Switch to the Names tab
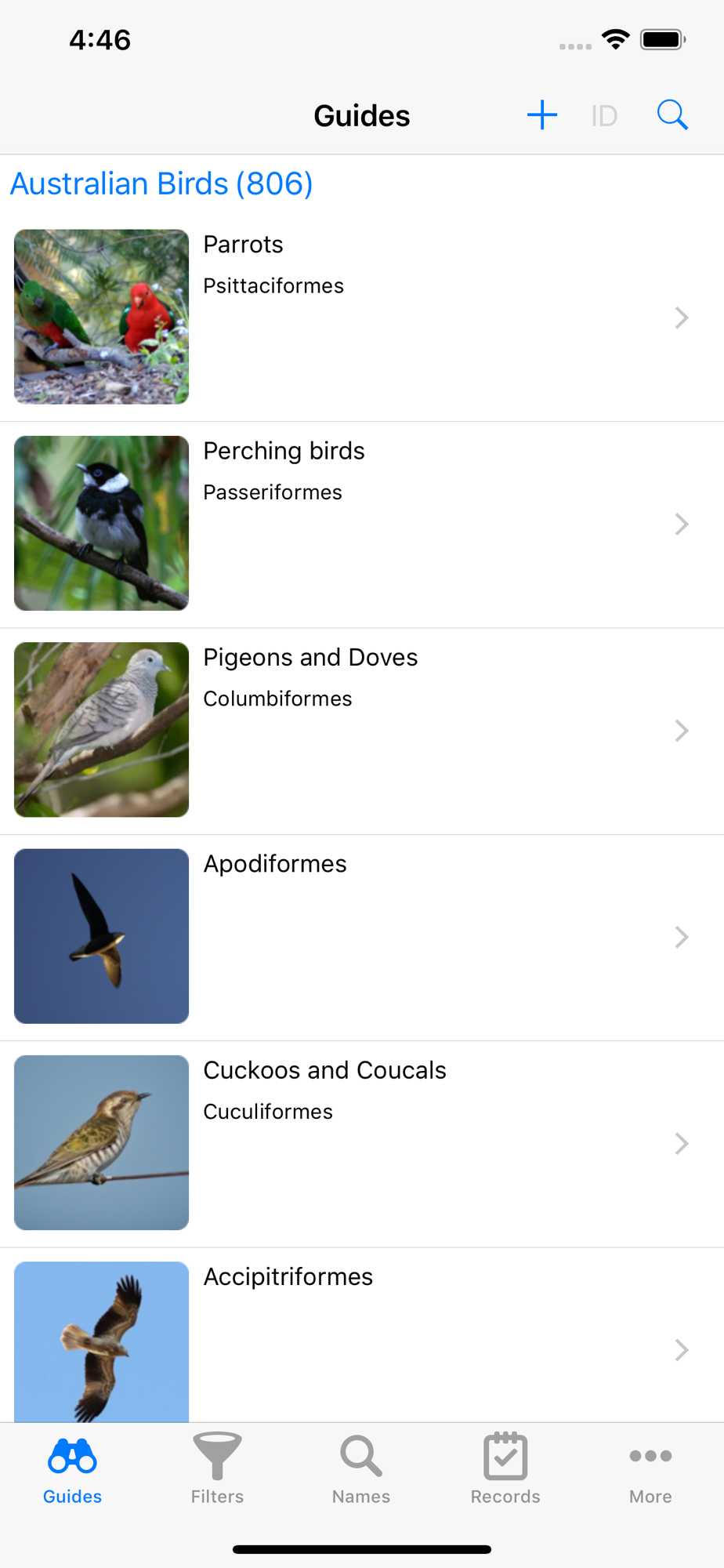724x1568 pixels. point(361,1469)
